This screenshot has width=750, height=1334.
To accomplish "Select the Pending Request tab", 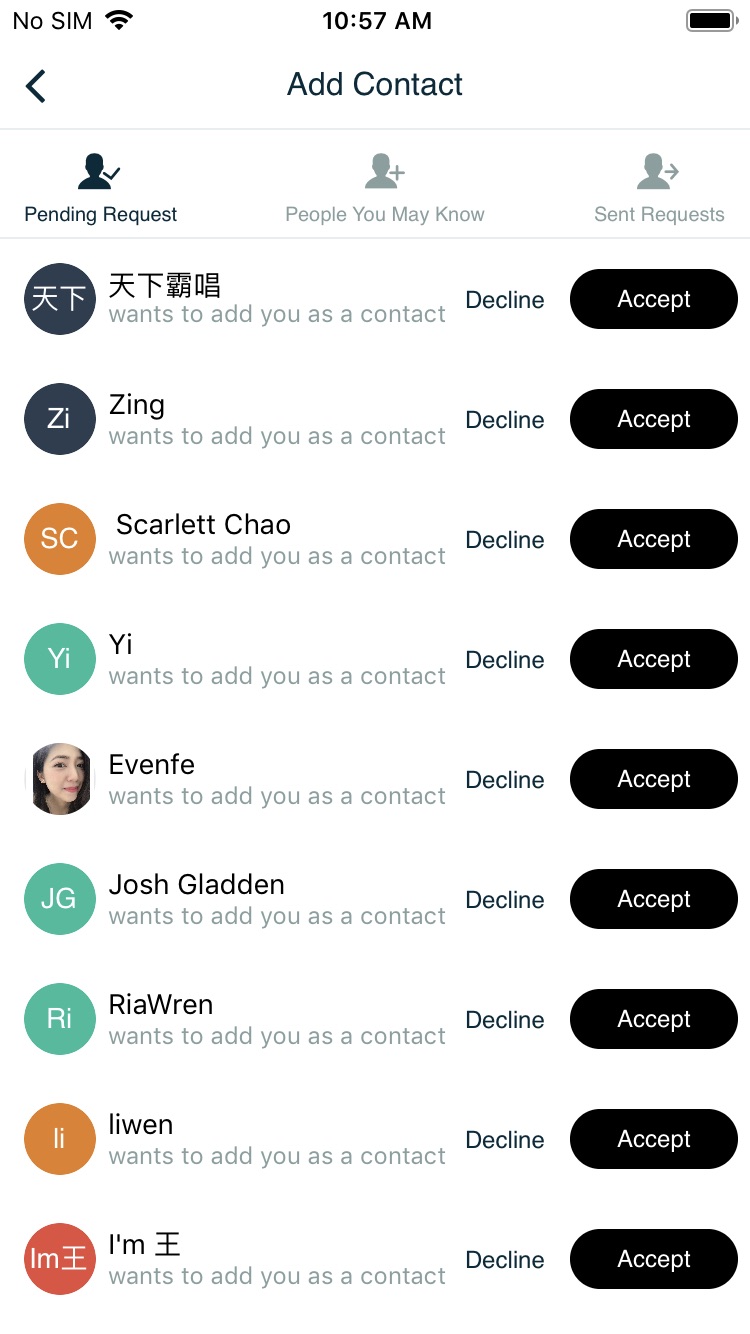I will 100,189.
